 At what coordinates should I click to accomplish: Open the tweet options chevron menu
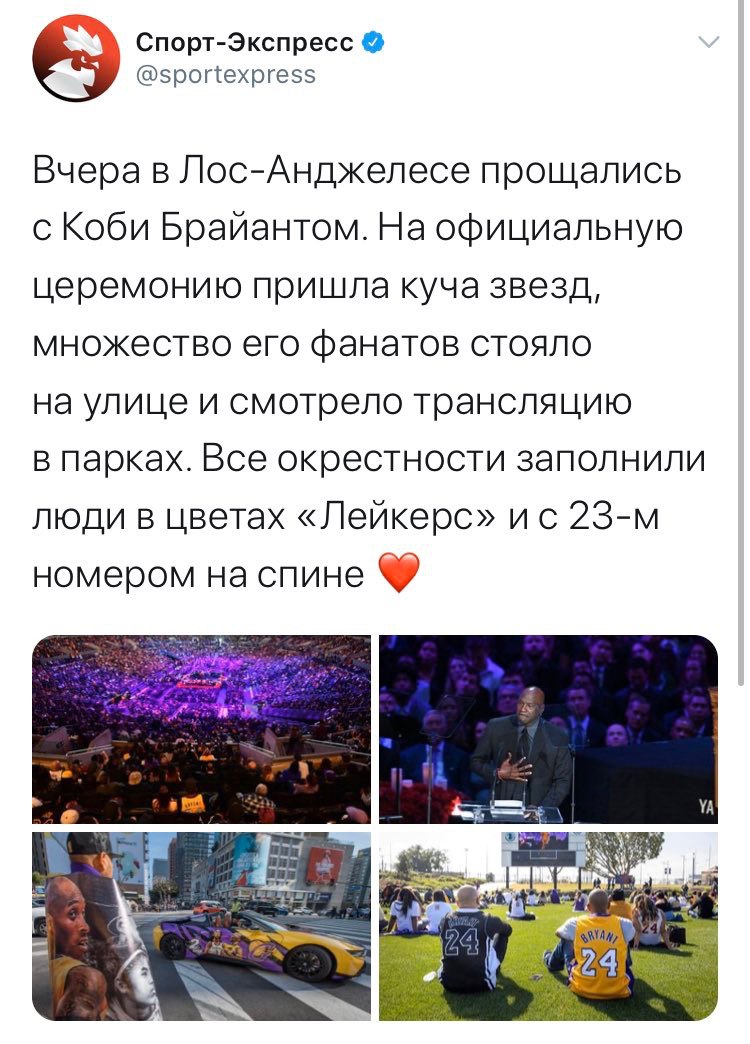[x=707, y=42]
